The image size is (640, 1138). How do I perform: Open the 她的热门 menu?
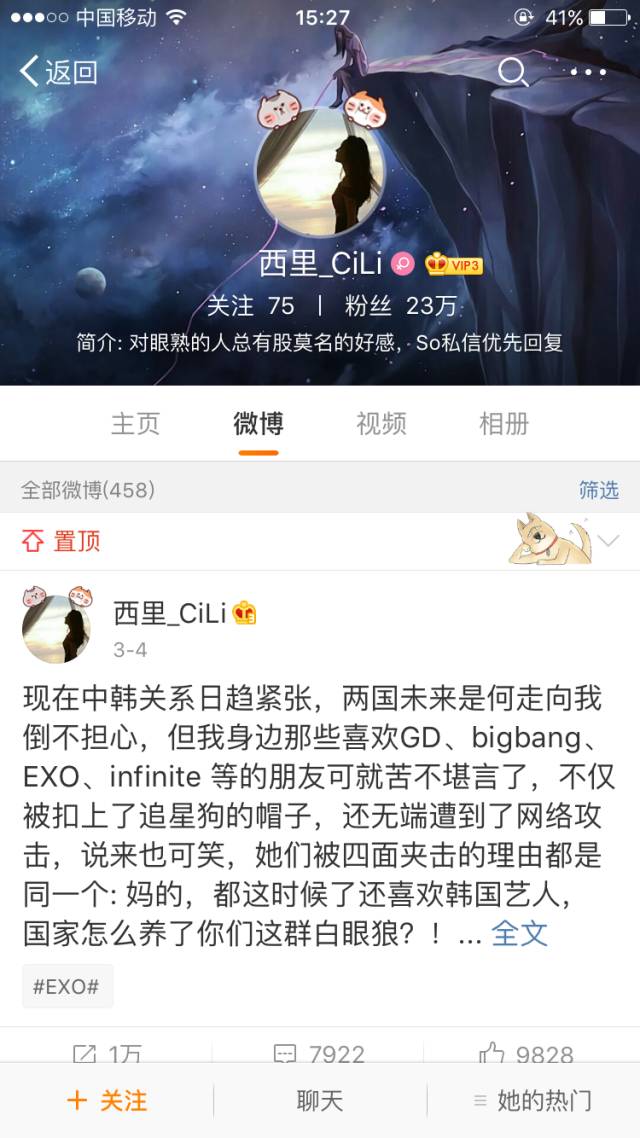(x=533, y=1101)
